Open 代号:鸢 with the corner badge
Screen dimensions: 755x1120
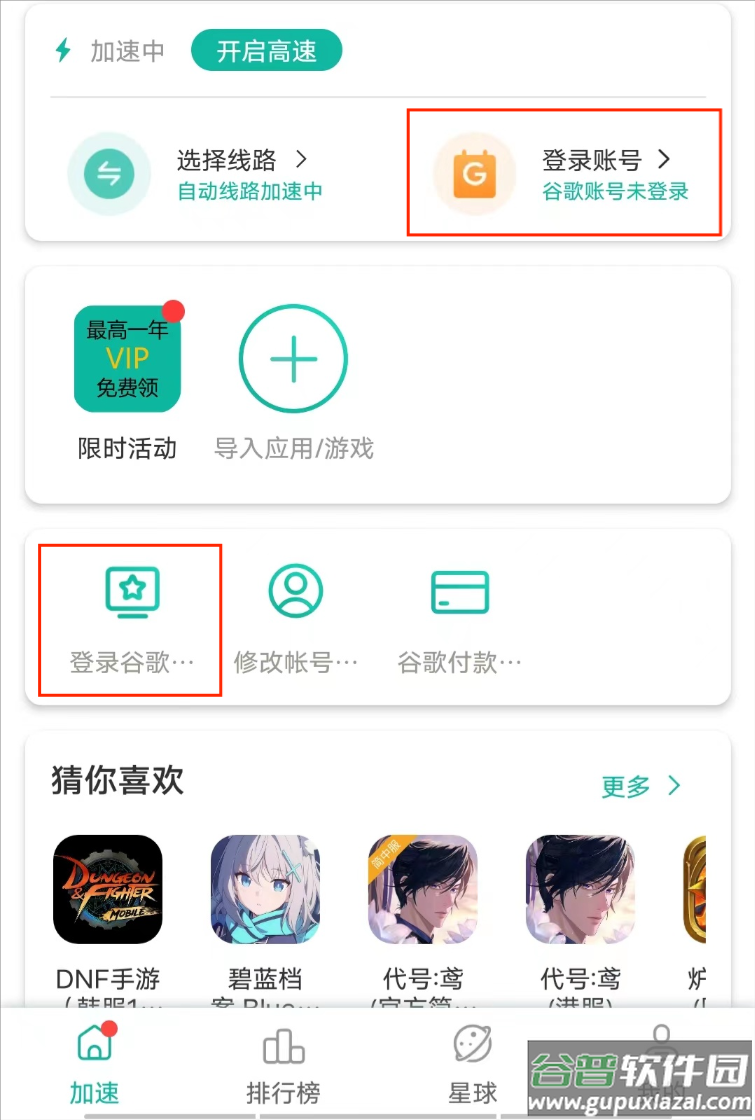coord(423,890)
